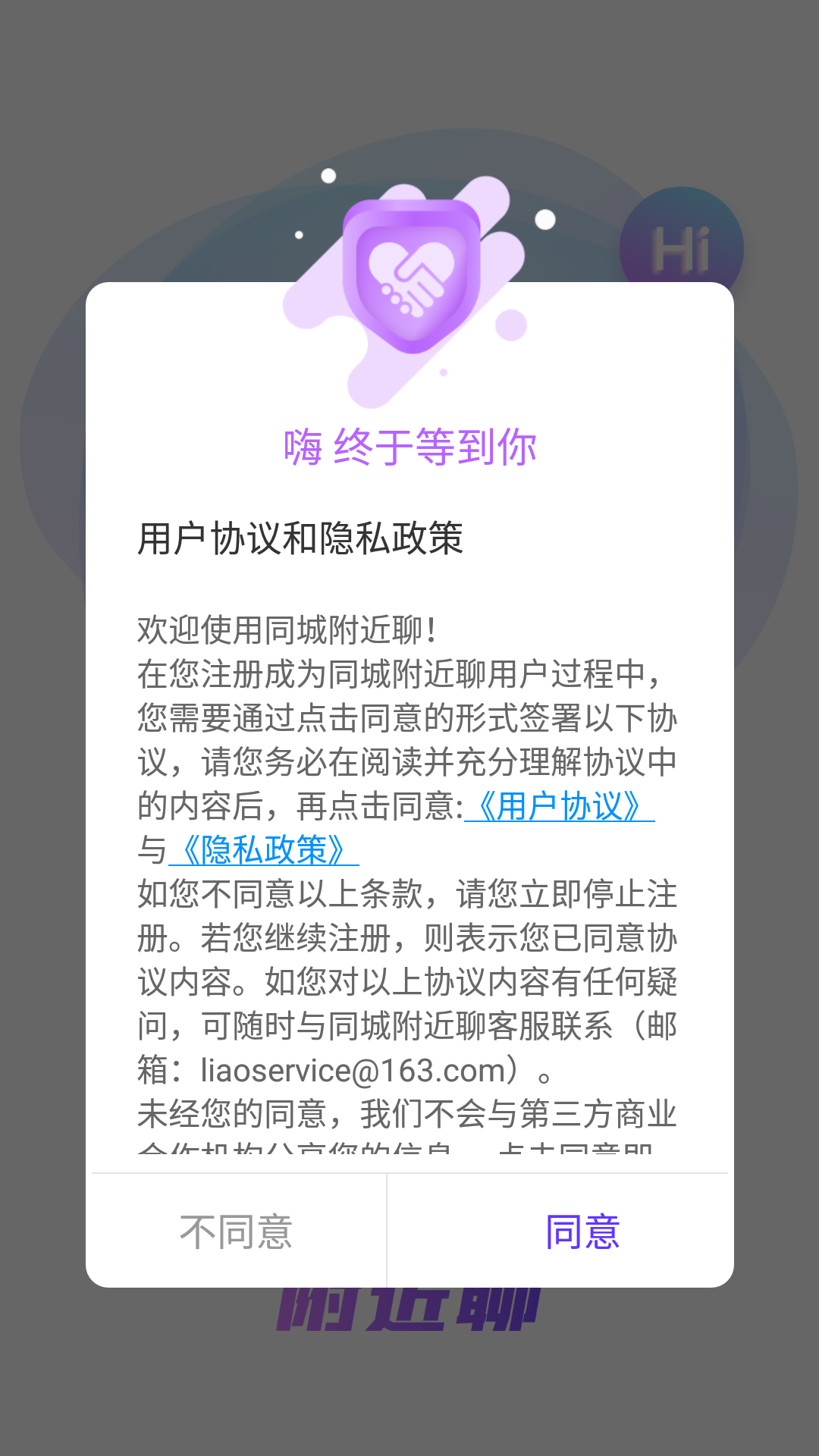Viewport: 819px width, 1456px height.
Task: Decline by tapping 不同意
Action: (x=236, y=1232)
